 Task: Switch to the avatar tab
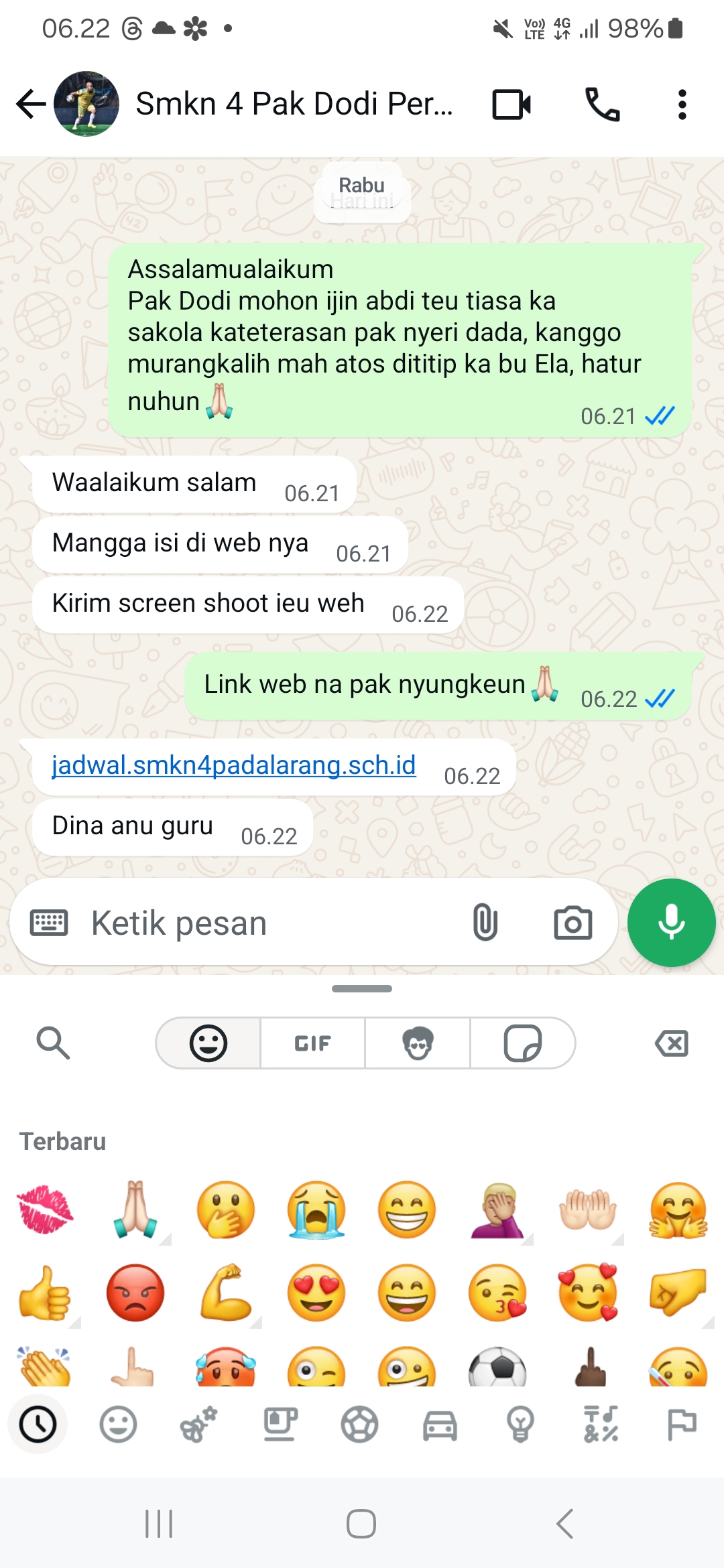click(418, 1043)
